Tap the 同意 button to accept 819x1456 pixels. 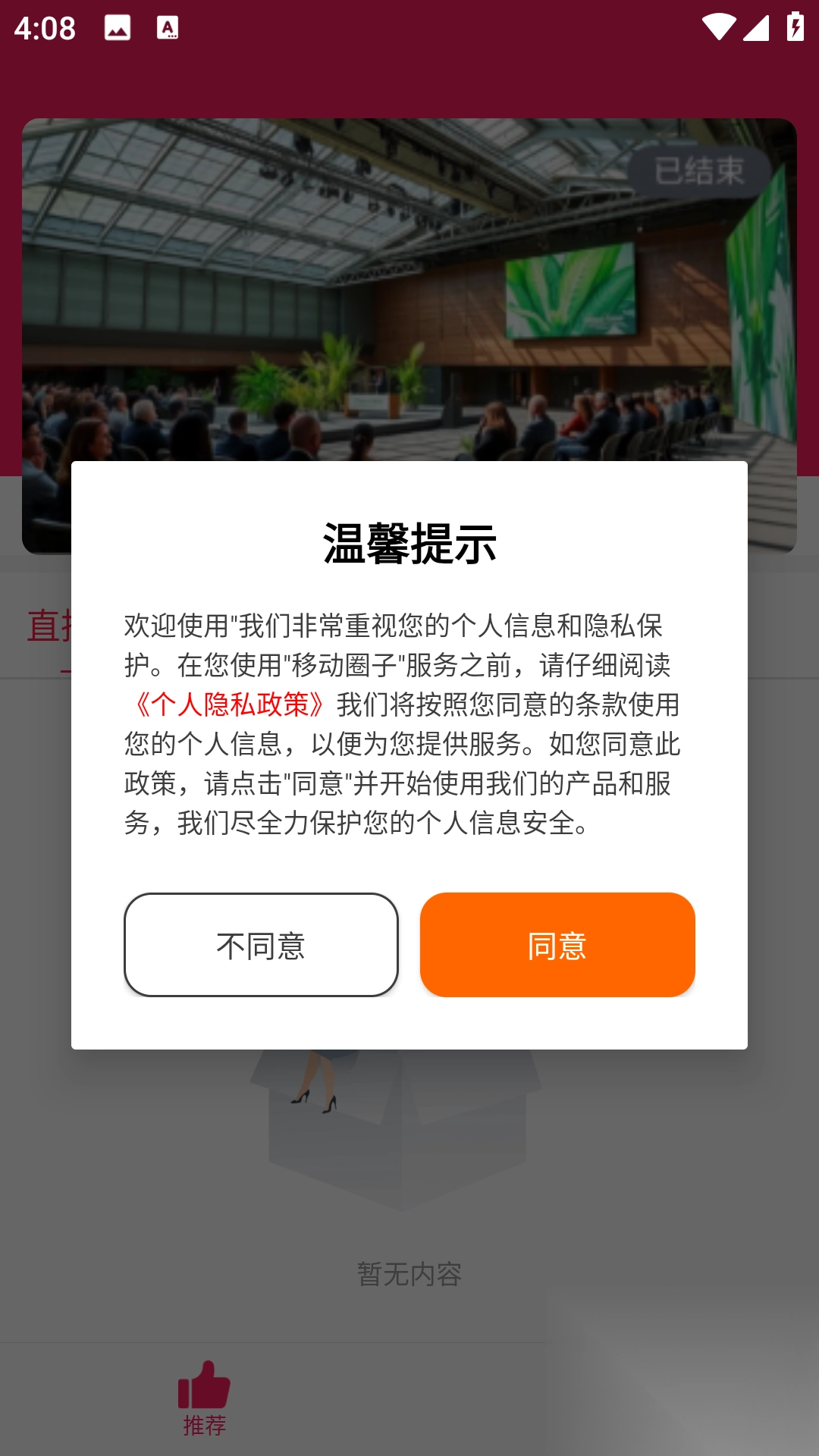(x=557, y=945)
